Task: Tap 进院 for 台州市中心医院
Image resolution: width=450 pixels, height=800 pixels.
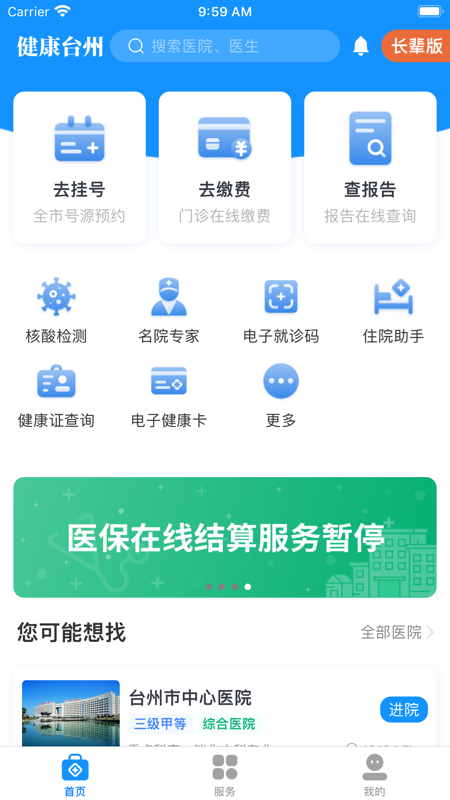Action: [x=404, y=710]
